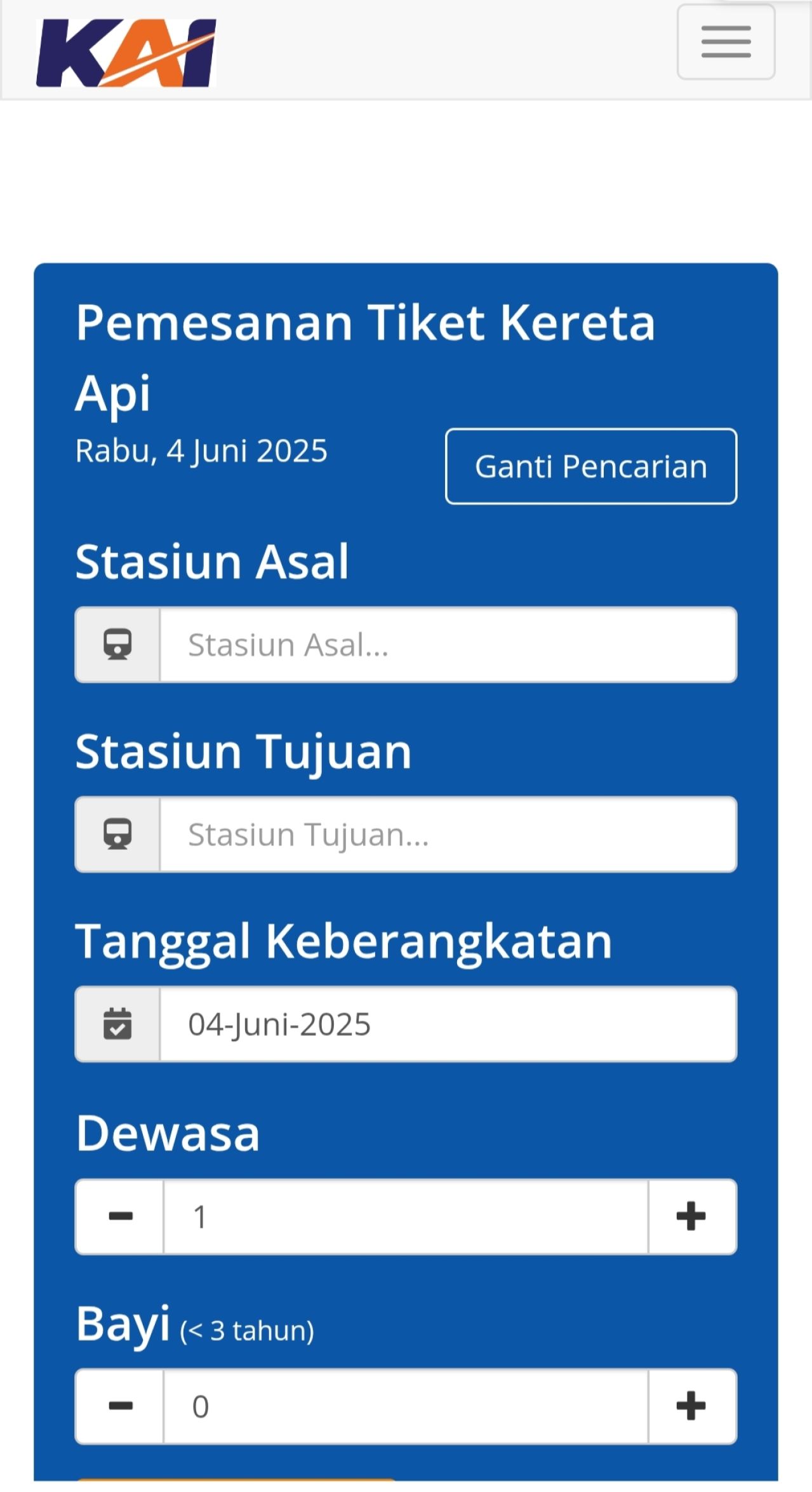This screenshot has height=1492, width=812.
Task: Tap the KAI logo to go home
Action: (x=126, y=53)
